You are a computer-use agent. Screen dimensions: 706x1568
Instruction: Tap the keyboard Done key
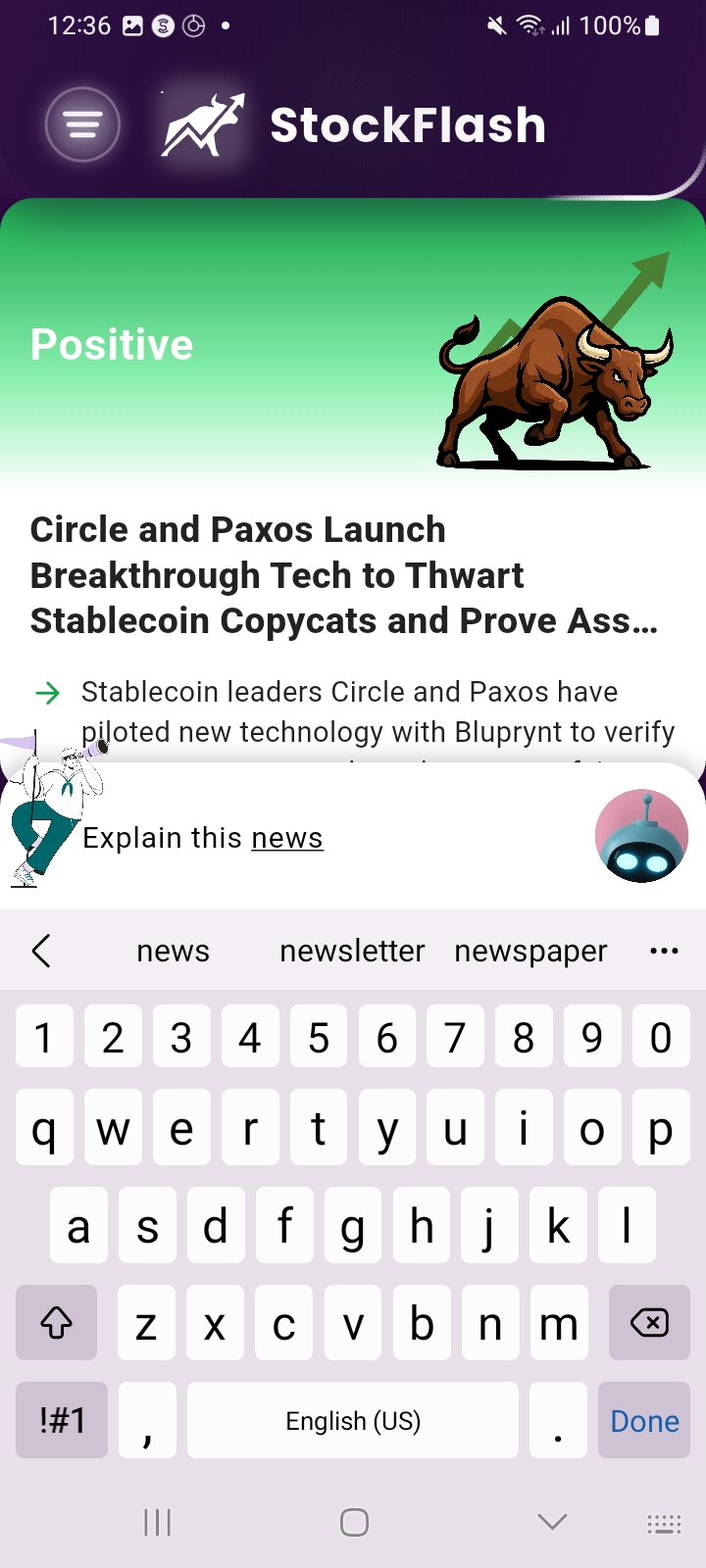coord(644,1421)
